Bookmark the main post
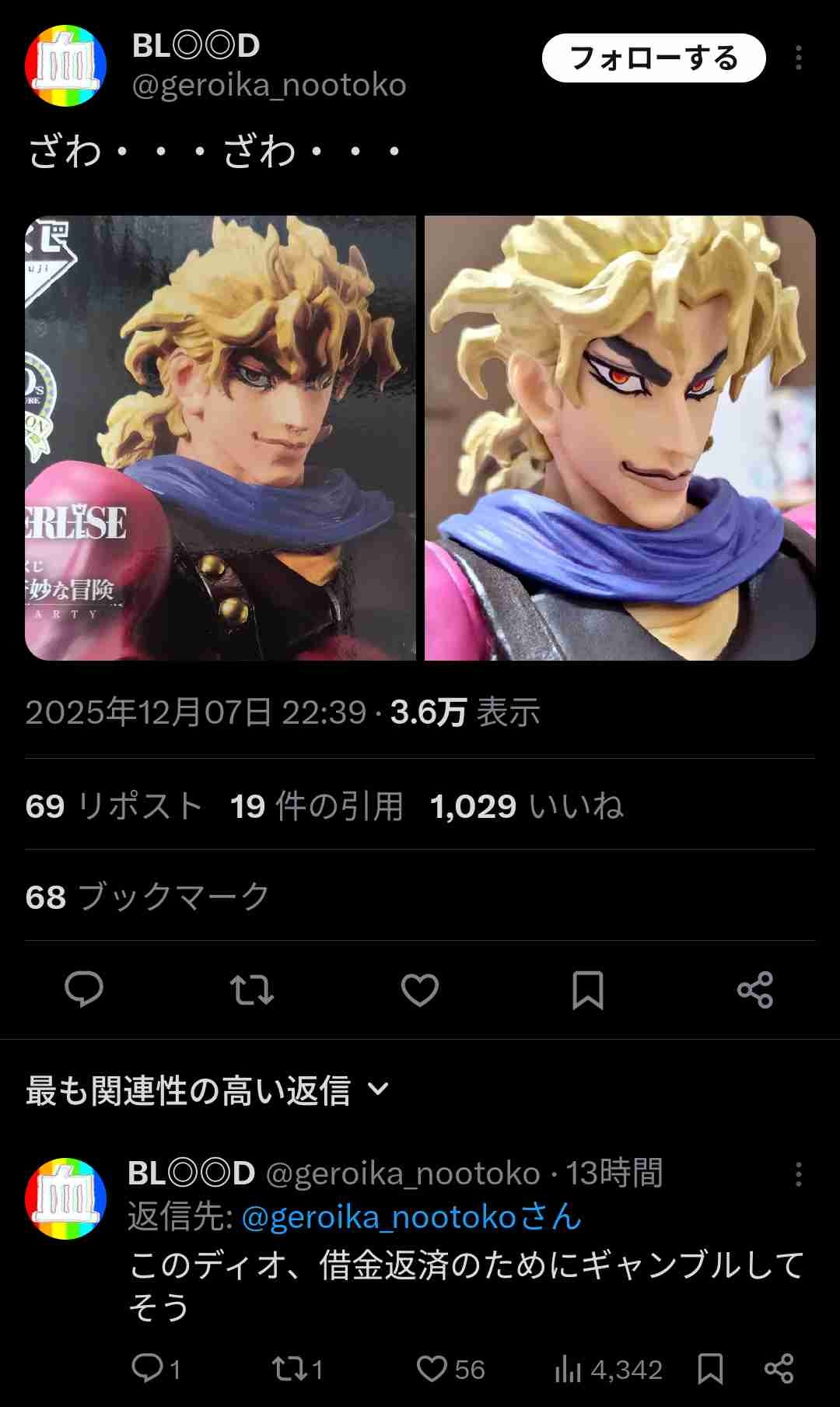Viewport: 840px width, 1407px height. pos(587,990)
